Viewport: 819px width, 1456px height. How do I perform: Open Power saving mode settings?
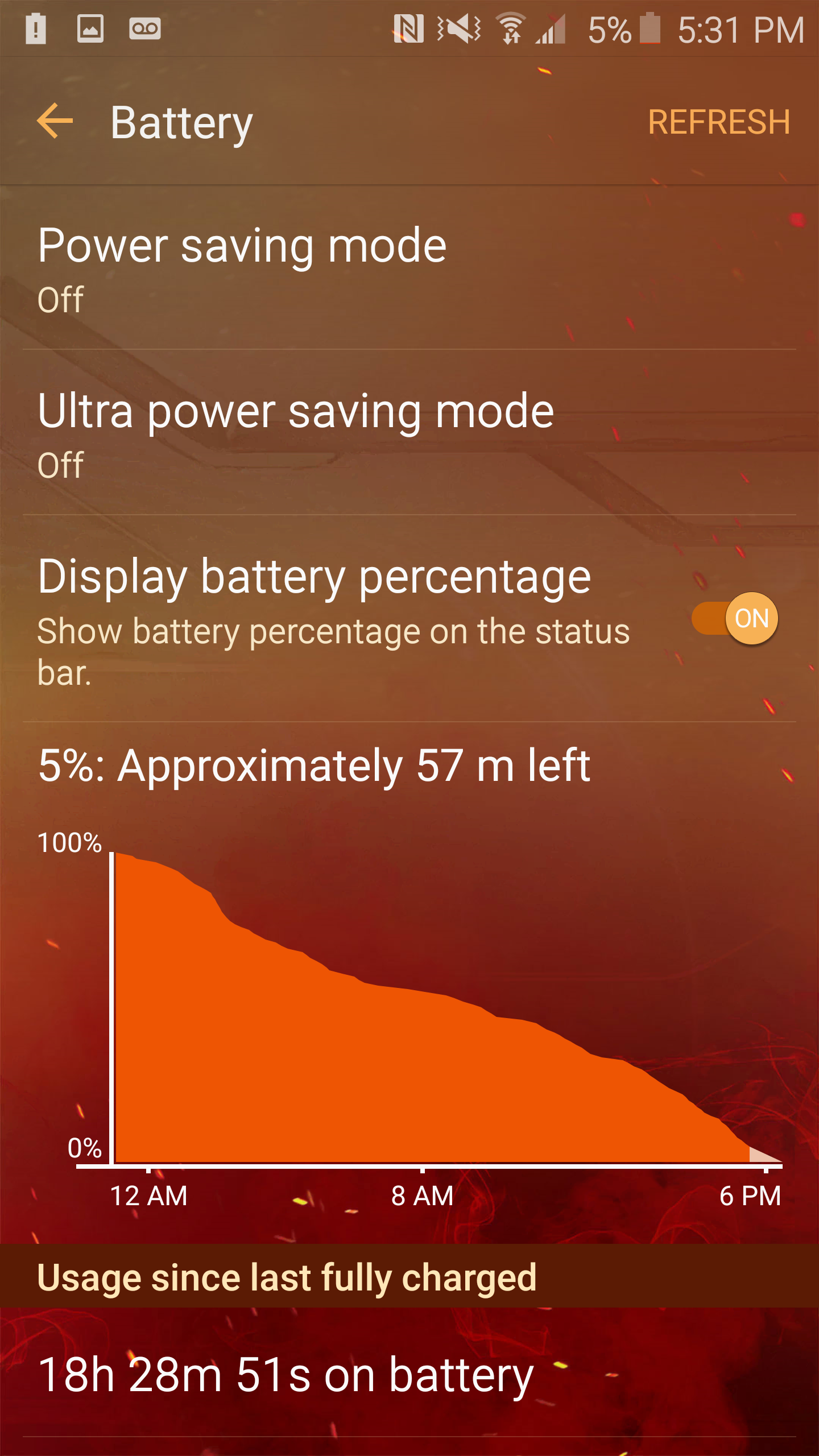409,267
